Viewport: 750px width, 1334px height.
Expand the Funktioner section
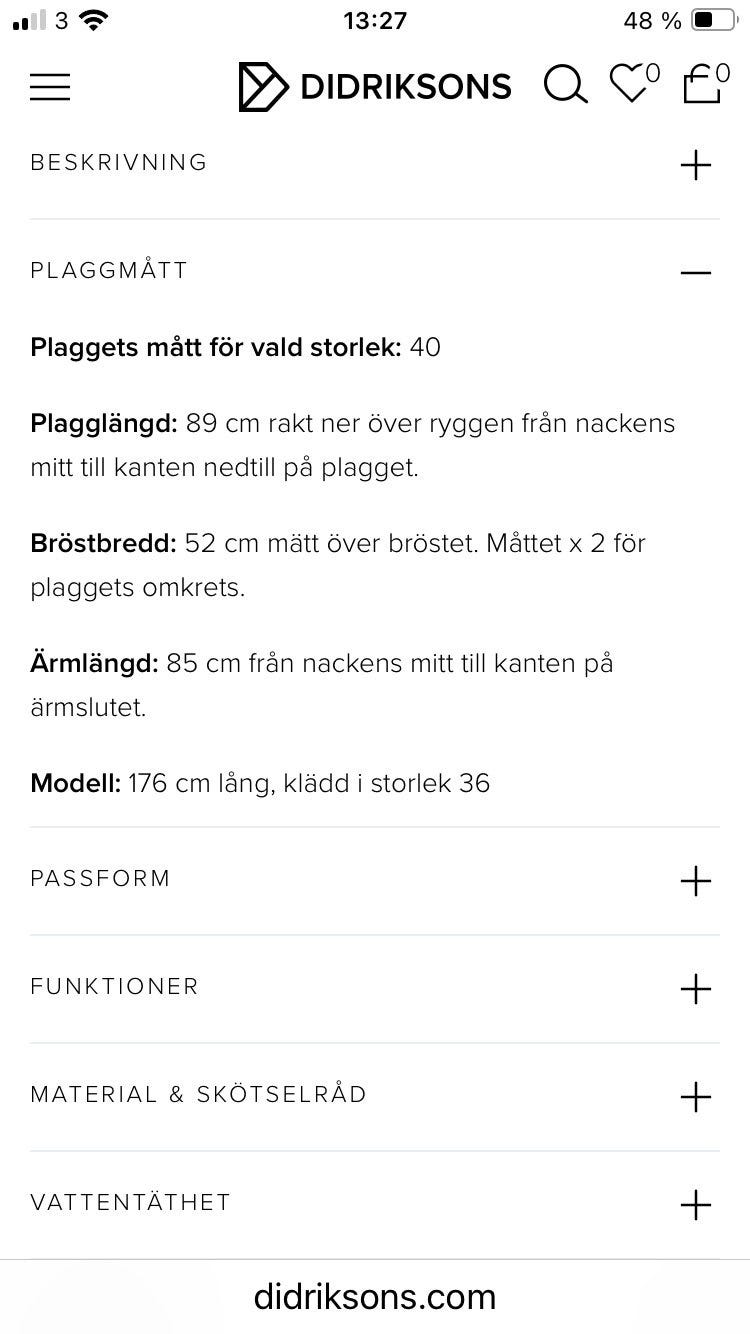375,988
